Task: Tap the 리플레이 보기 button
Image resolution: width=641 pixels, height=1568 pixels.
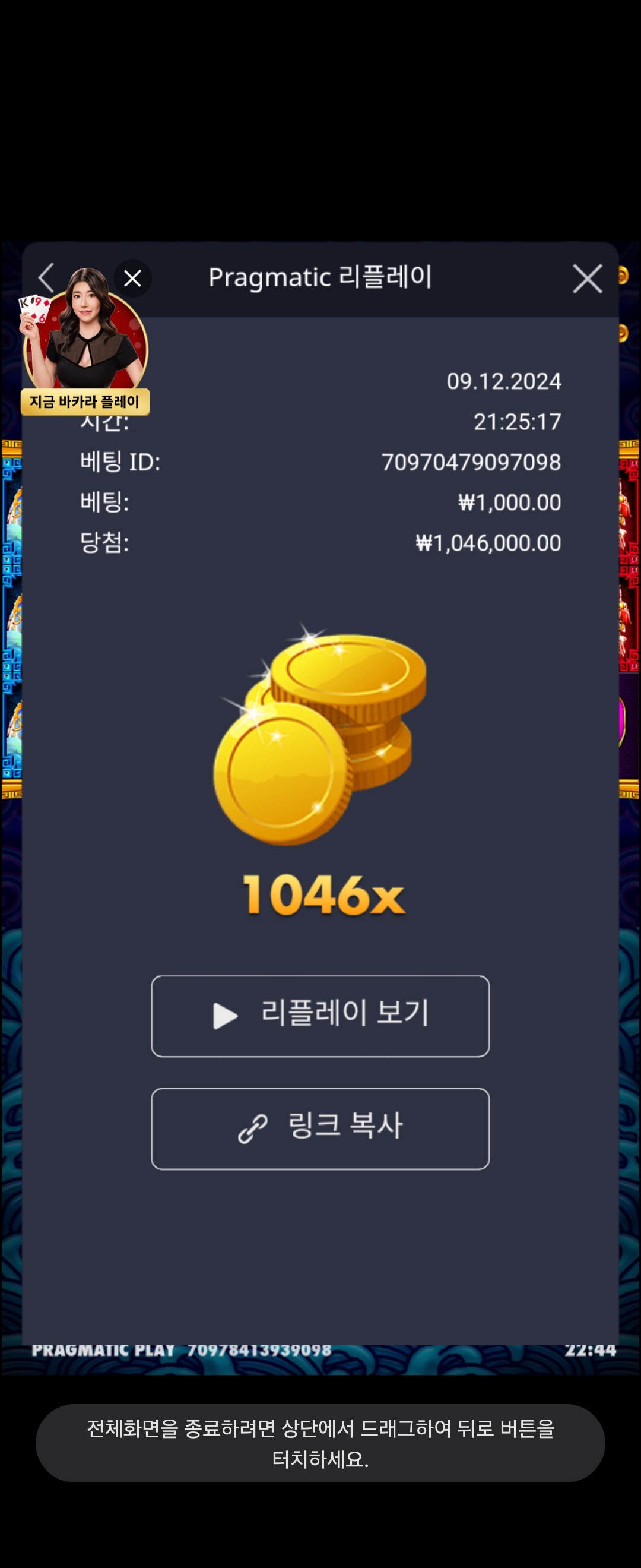Action: [320, 1016]
